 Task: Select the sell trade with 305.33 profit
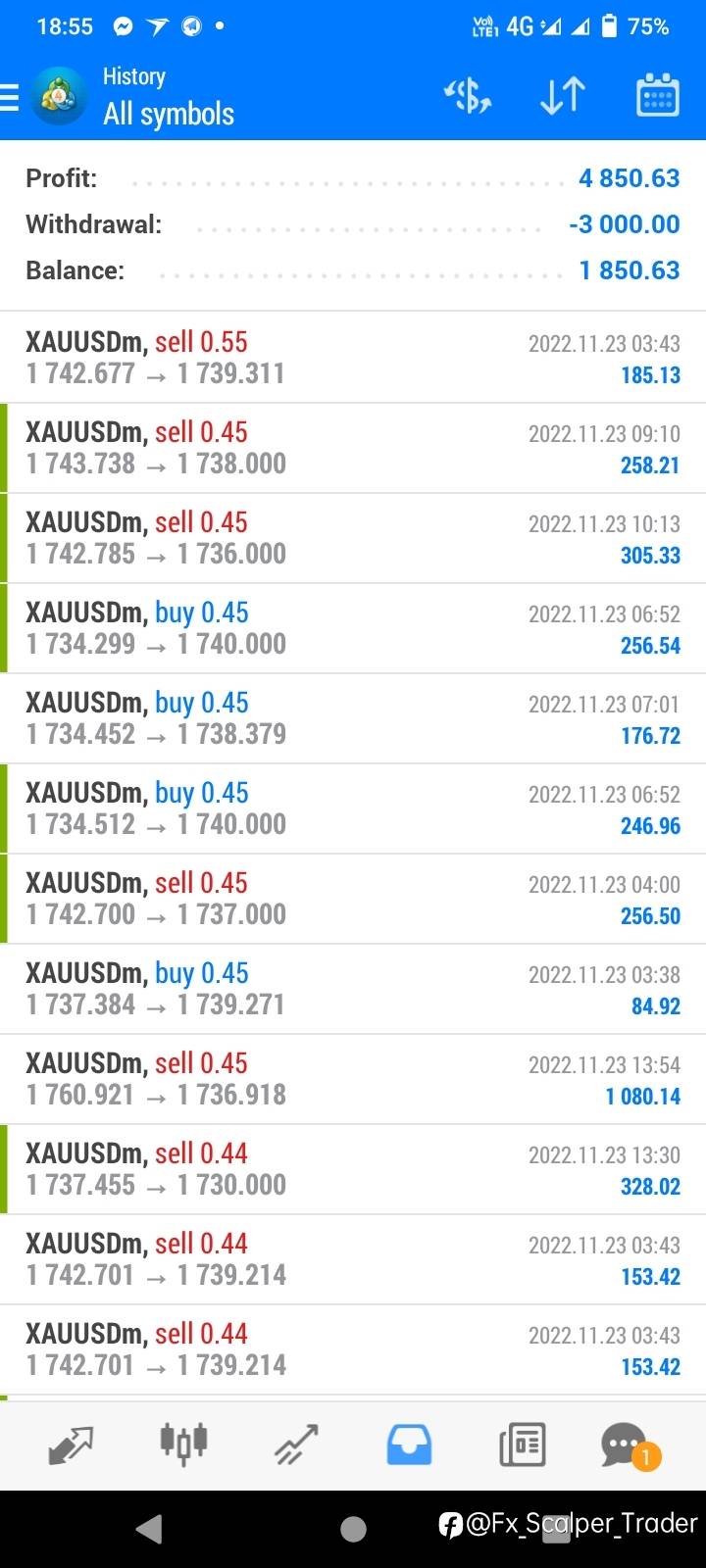[353, 538]
